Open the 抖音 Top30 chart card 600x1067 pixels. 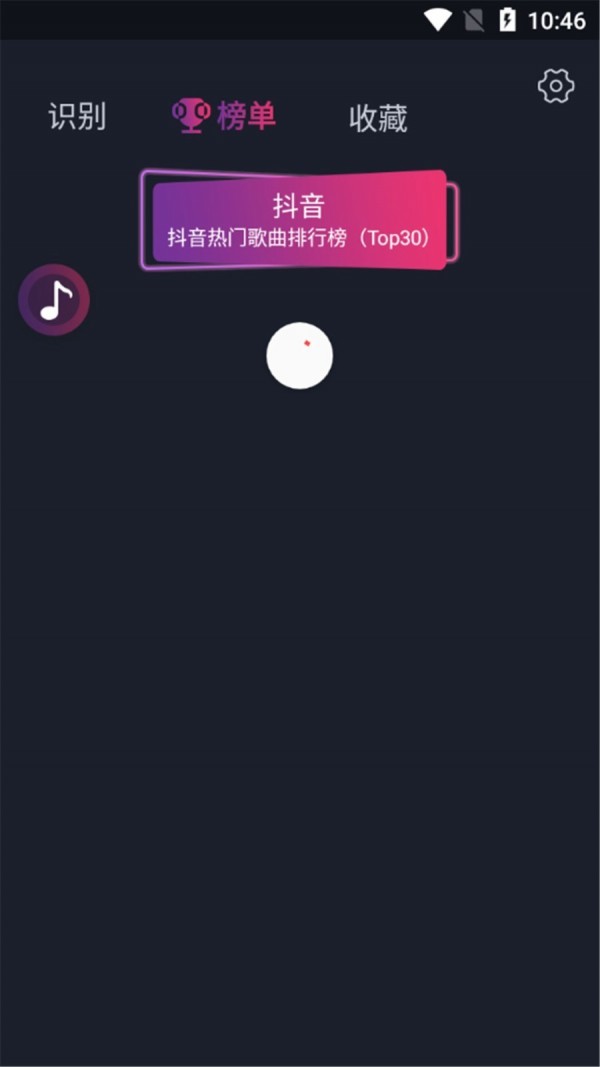point(299,221)
